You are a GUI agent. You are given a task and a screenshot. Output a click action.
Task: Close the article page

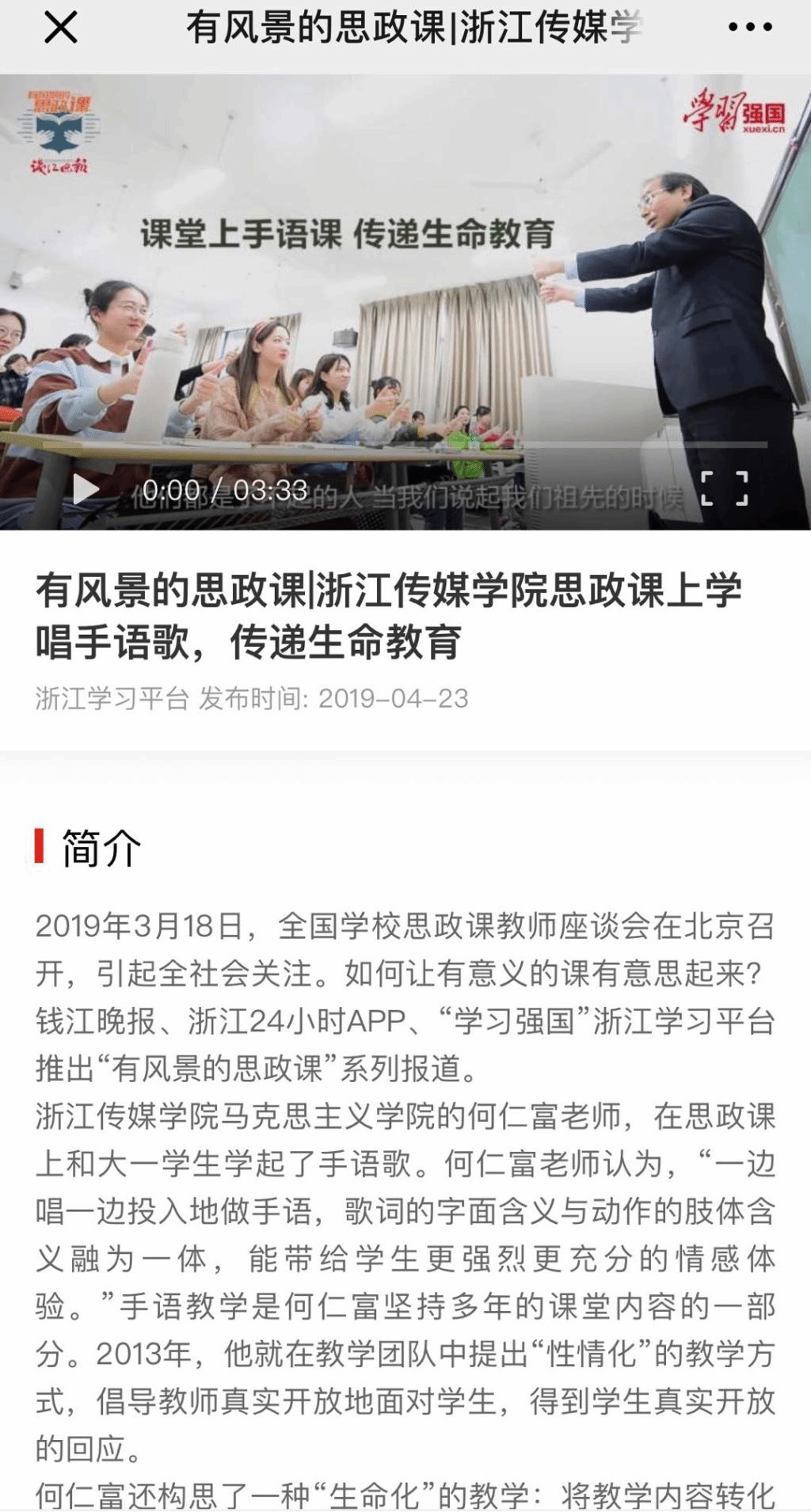(x=60, y=28)
